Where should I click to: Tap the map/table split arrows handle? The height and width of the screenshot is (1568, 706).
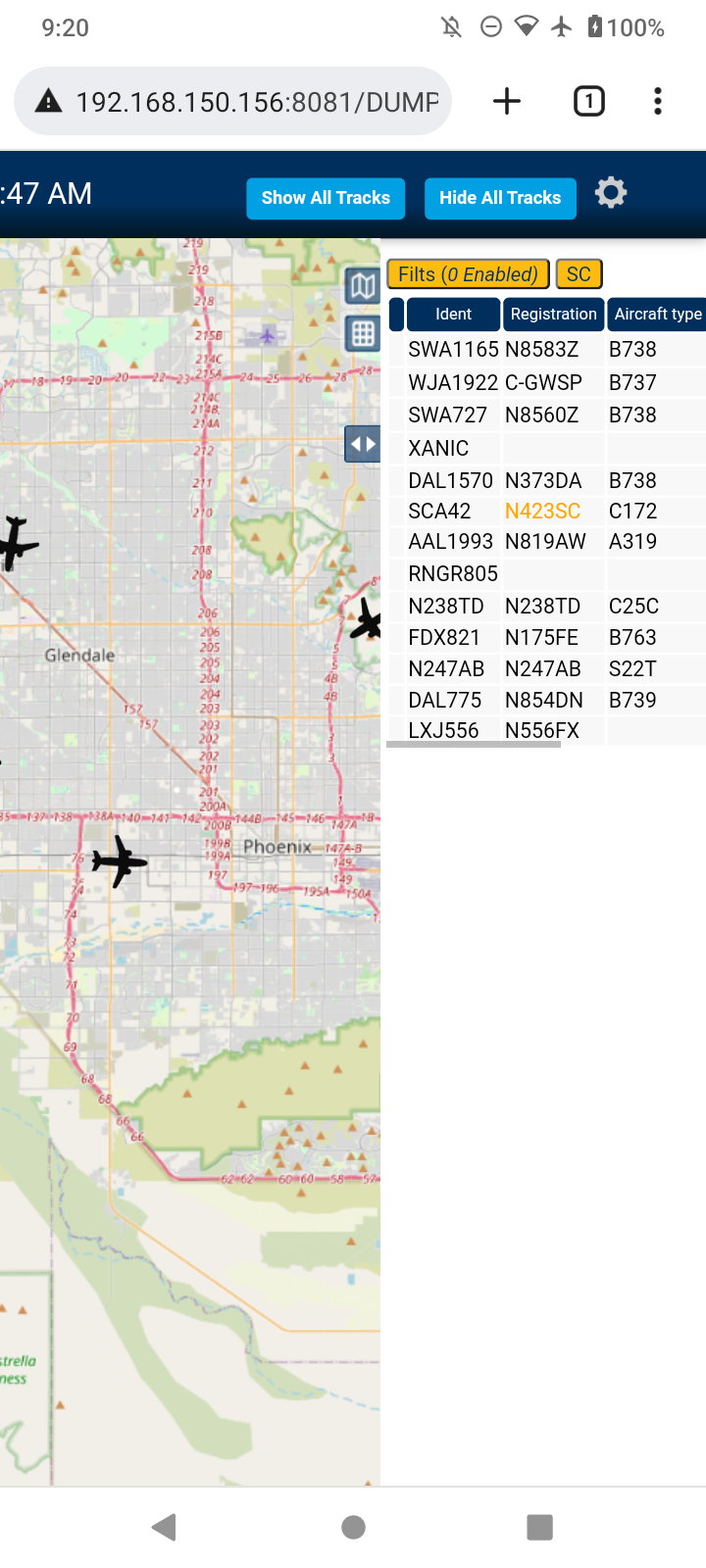[x=363, y=444]
